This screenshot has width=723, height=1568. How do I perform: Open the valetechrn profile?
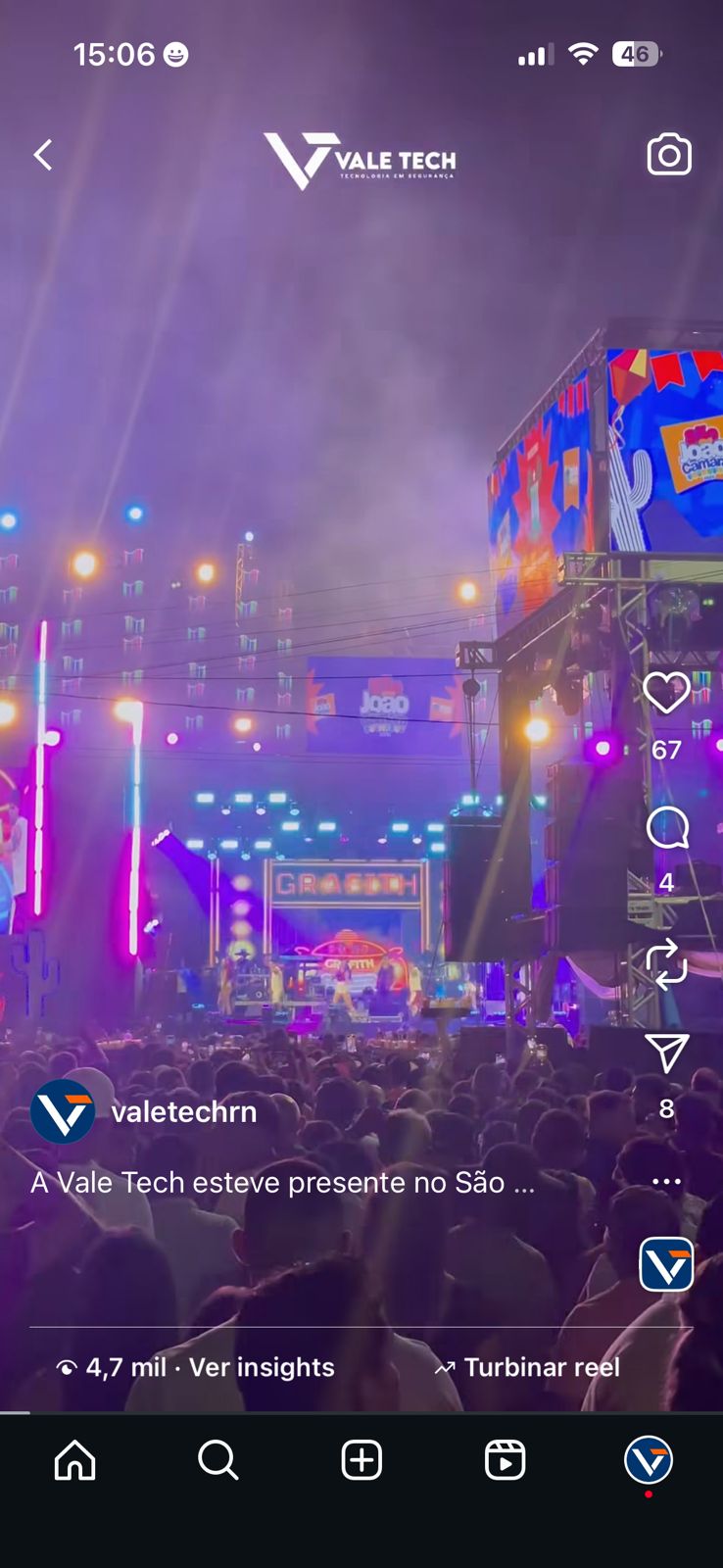click(183, 1112)
